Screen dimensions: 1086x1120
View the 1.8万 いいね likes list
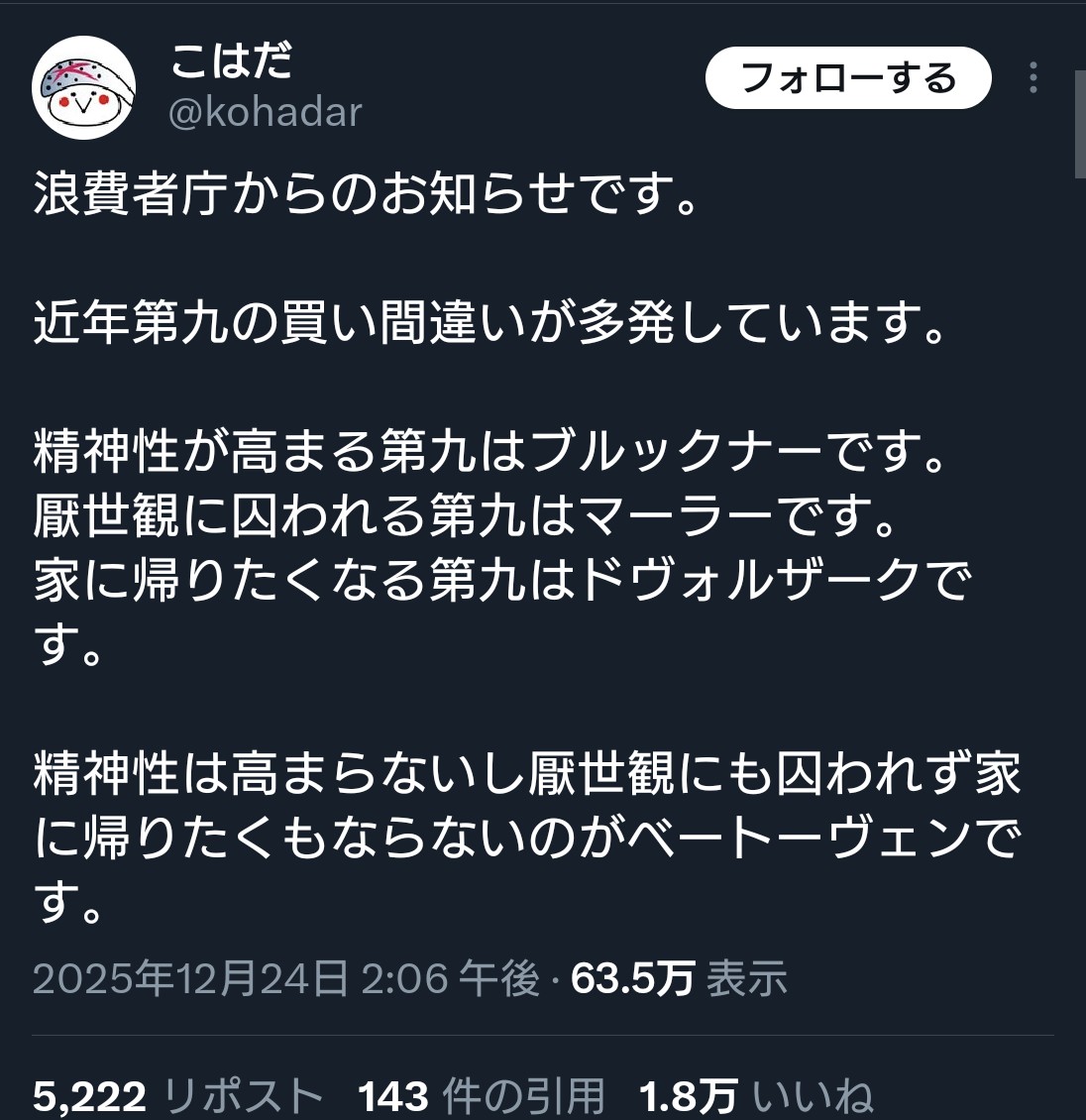click(755, 1096)
